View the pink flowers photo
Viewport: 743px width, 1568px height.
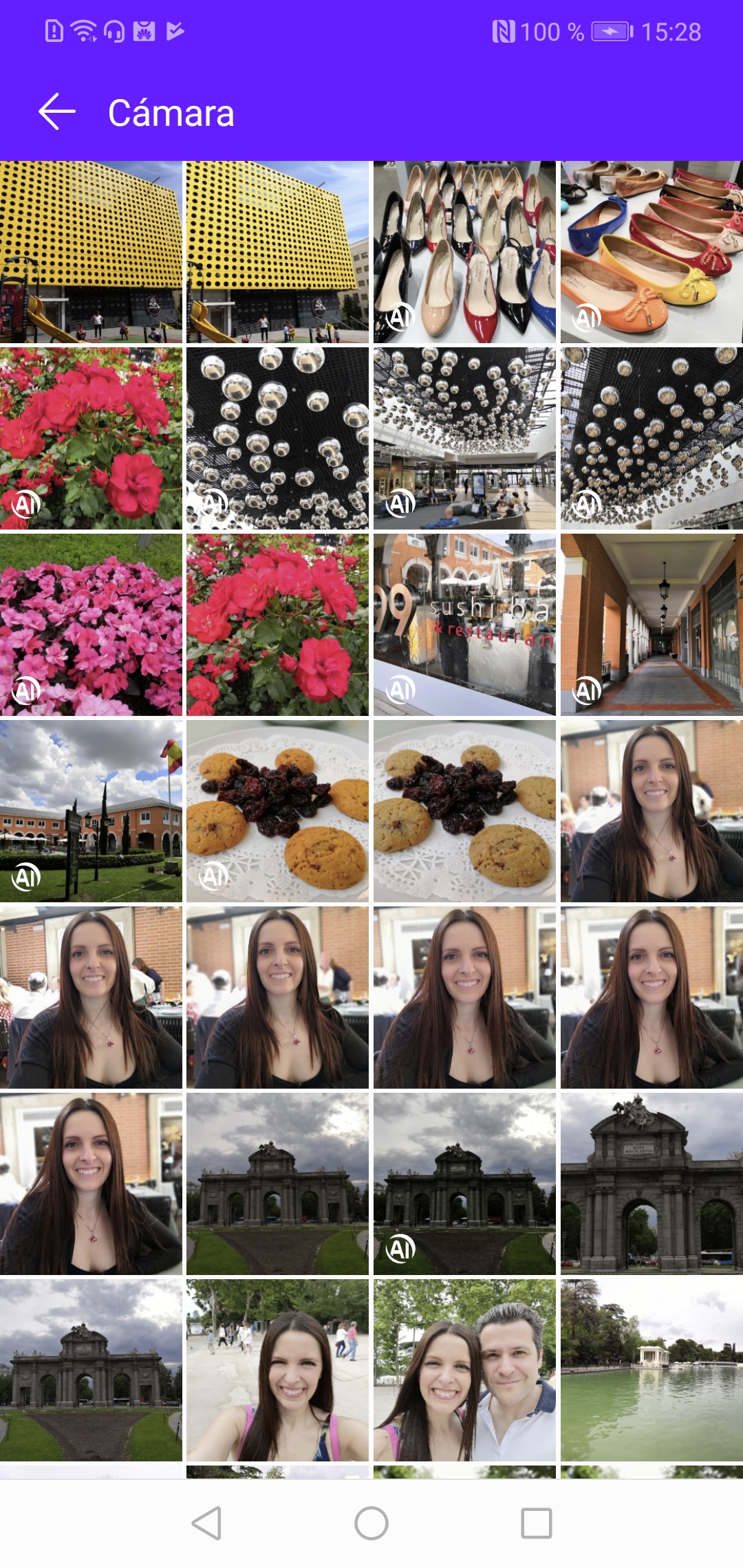tap(91, 624)
